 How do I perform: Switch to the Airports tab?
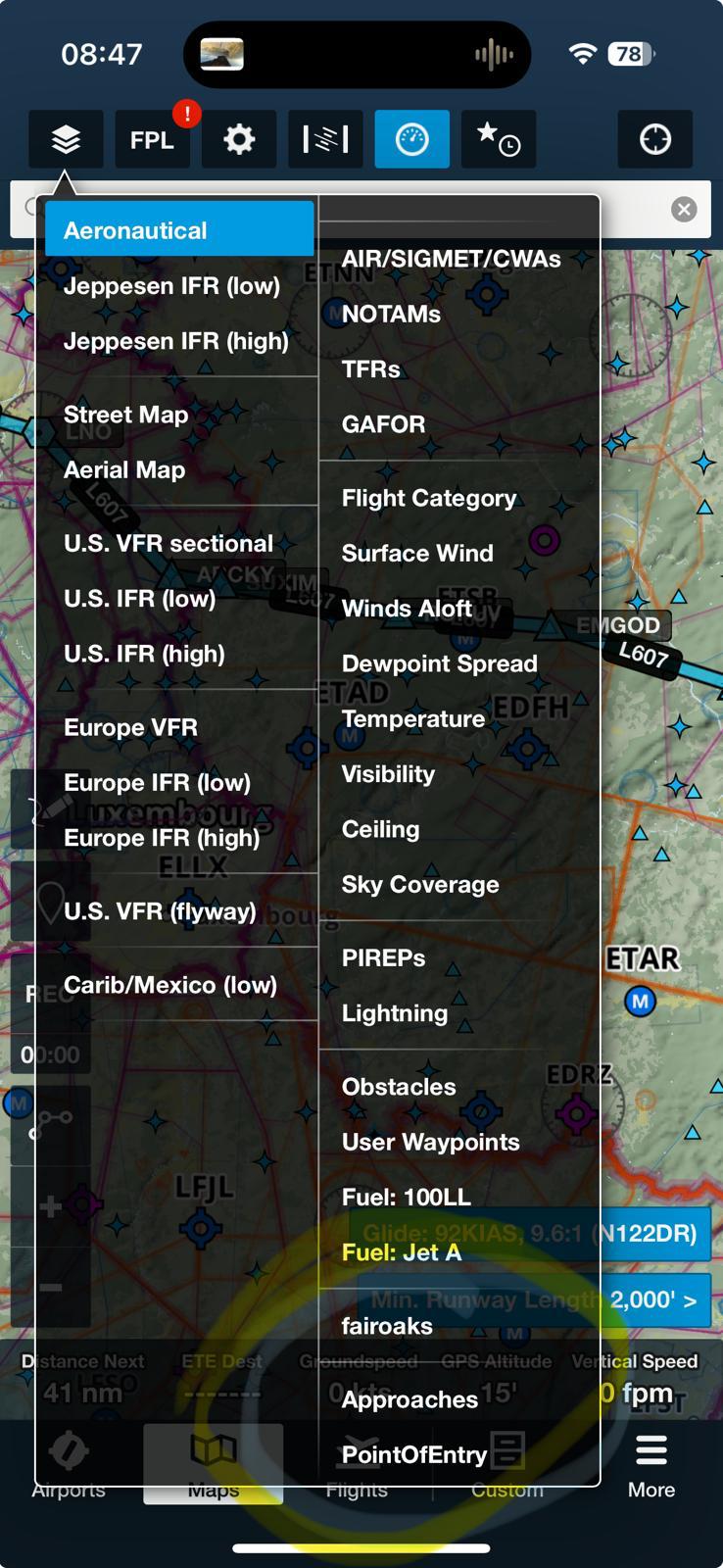[68, 1463]
